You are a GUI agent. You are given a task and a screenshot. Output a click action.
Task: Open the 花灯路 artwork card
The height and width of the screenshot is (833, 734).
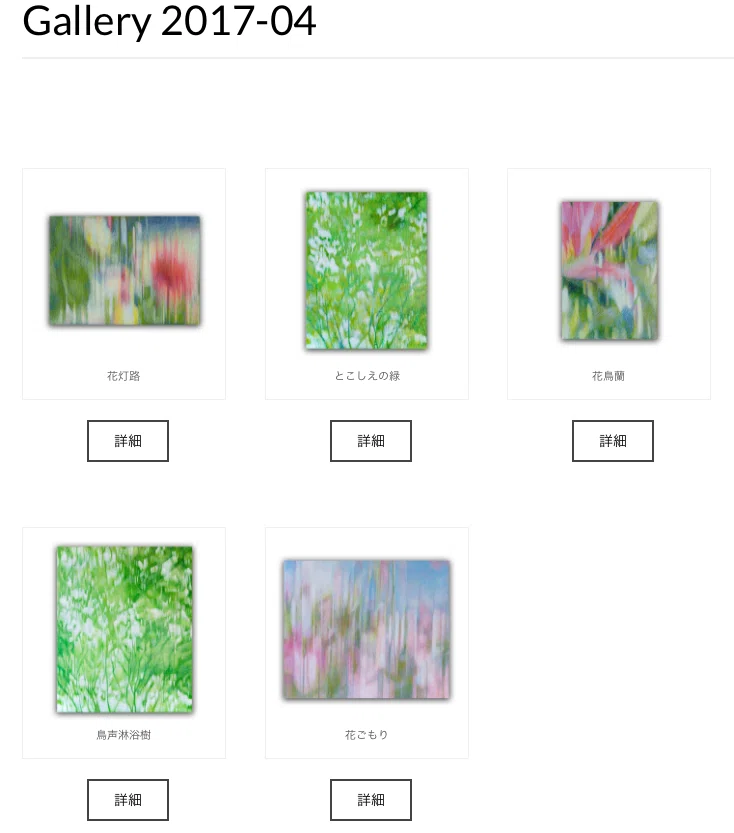coord(124,284)
